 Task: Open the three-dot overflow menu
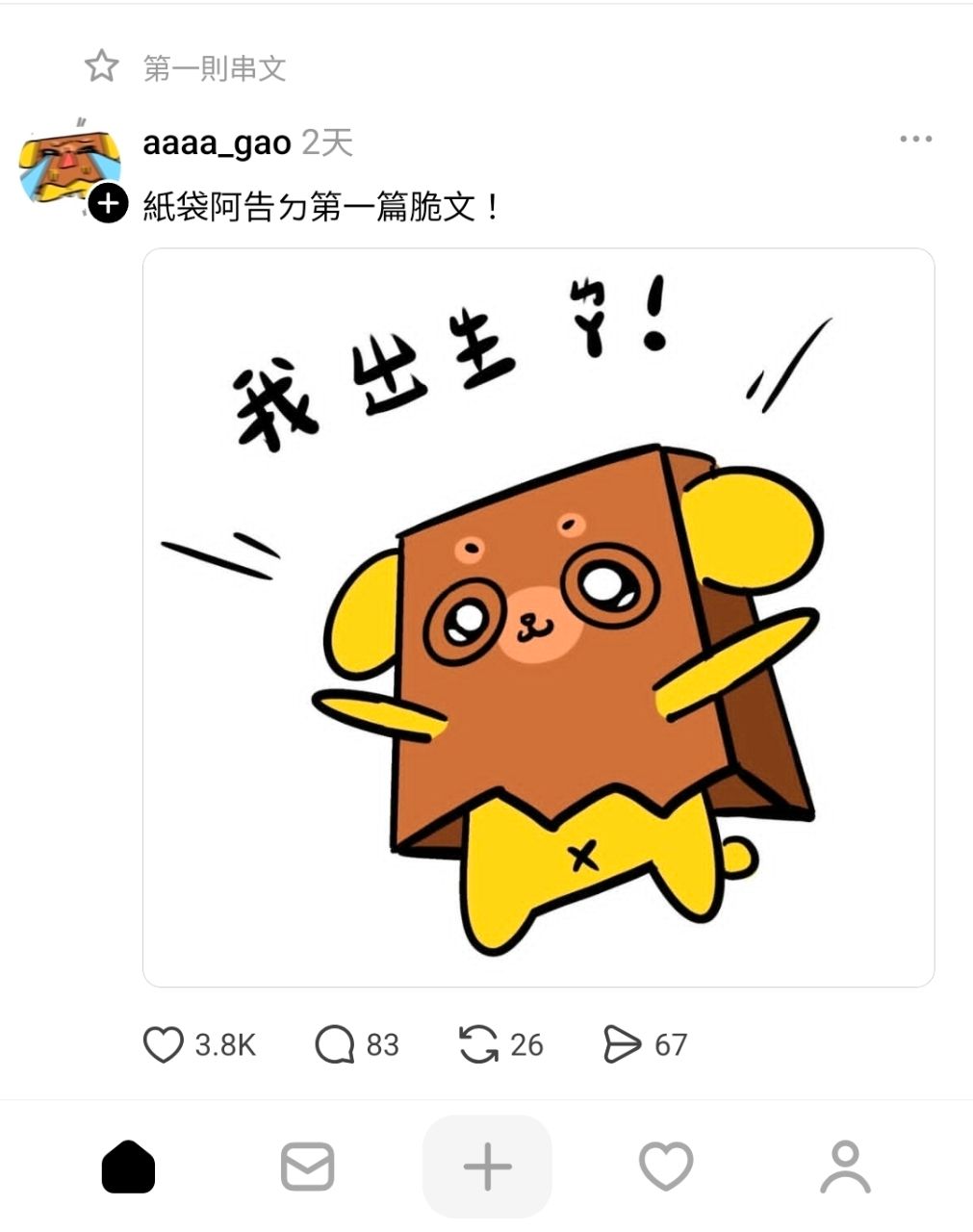(x=915, y=140)
